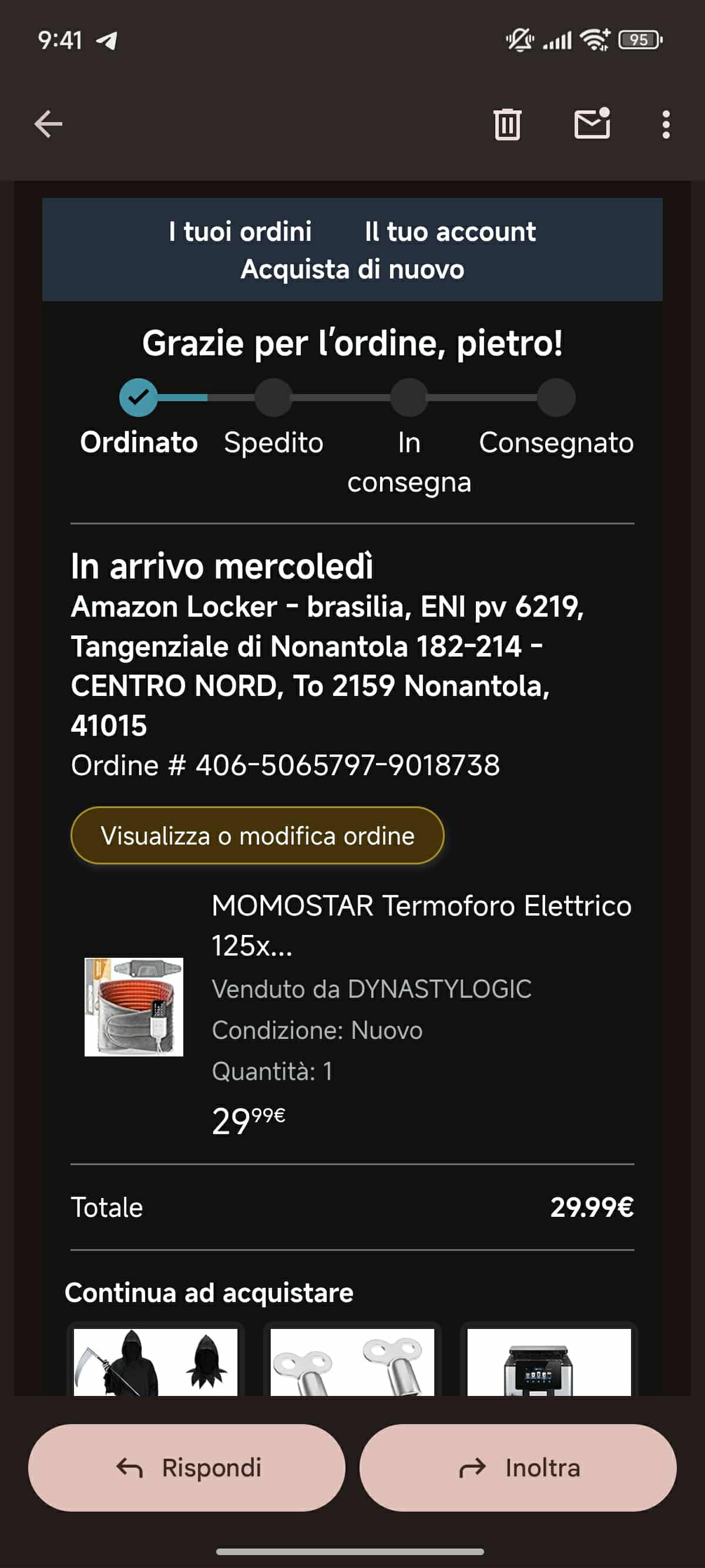Reply with the Rispondi button
The width and height of the screenshot is (705, 1568).
(x=187, y=1468)
